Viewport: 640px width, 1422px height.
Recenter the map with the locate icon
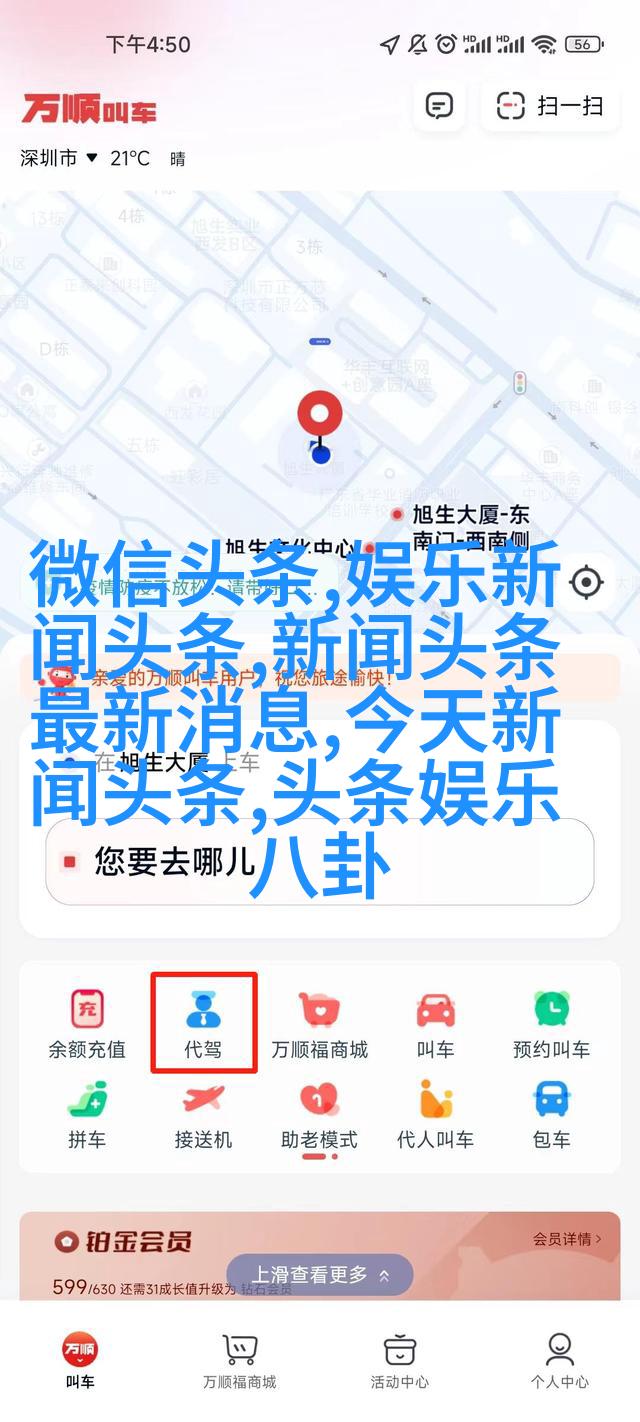586,582
